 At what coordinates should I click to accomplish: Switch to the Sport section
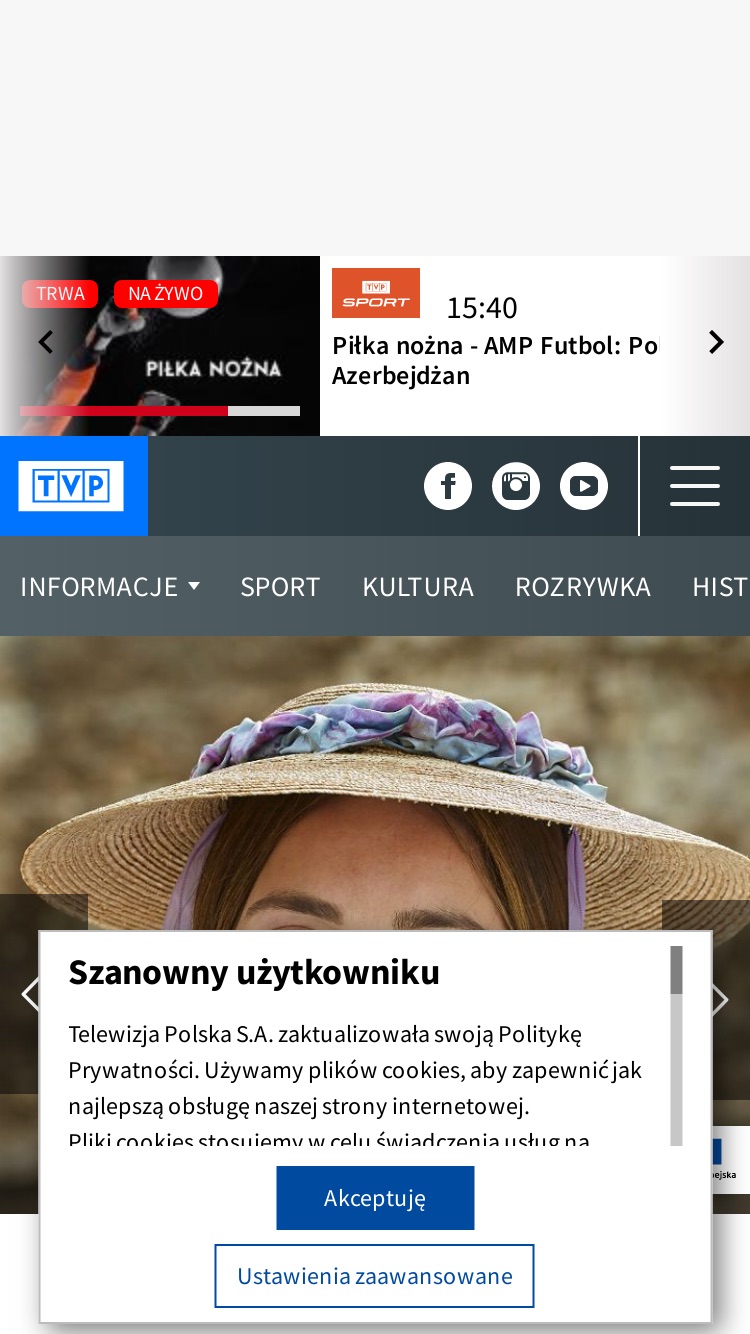(280, 586)
